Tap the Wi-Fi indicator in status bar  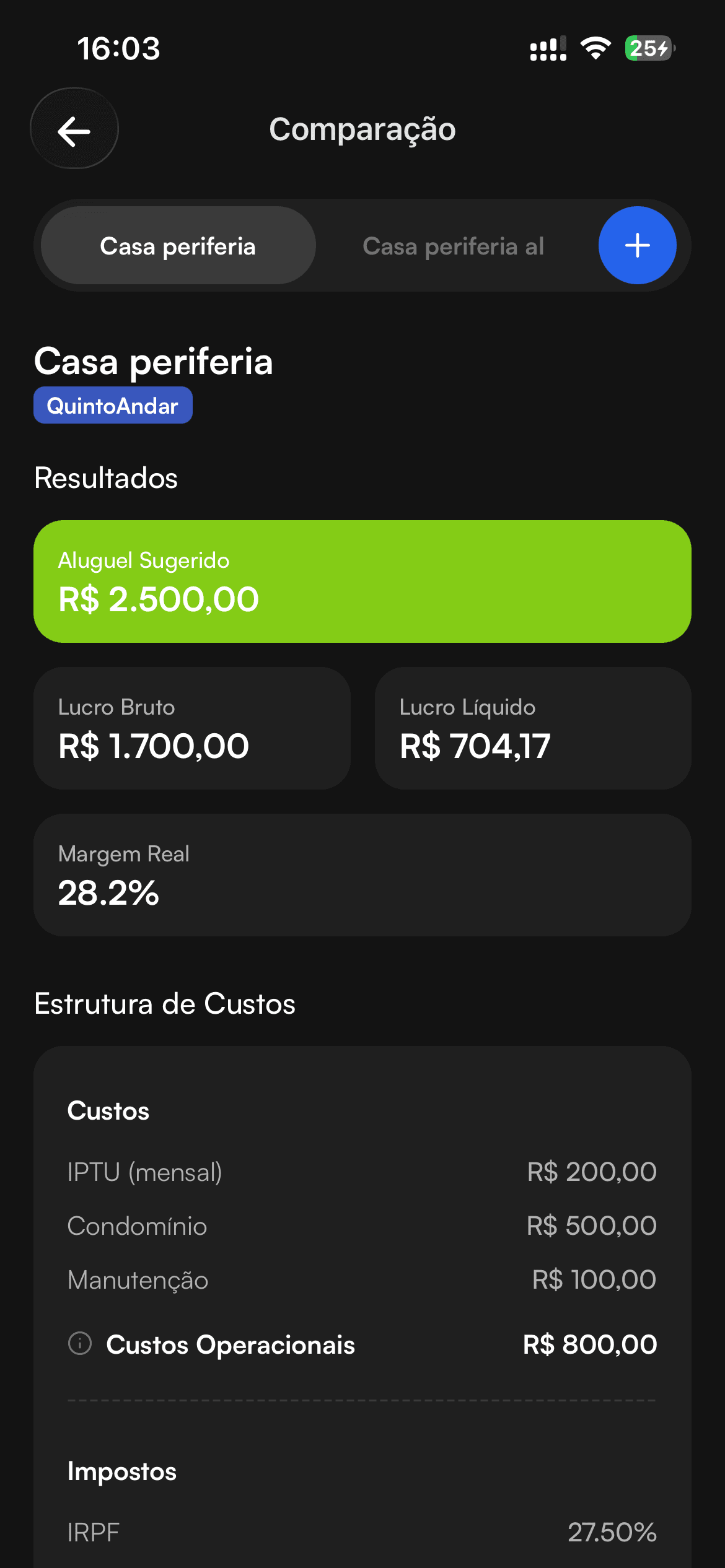click(594, 50)
